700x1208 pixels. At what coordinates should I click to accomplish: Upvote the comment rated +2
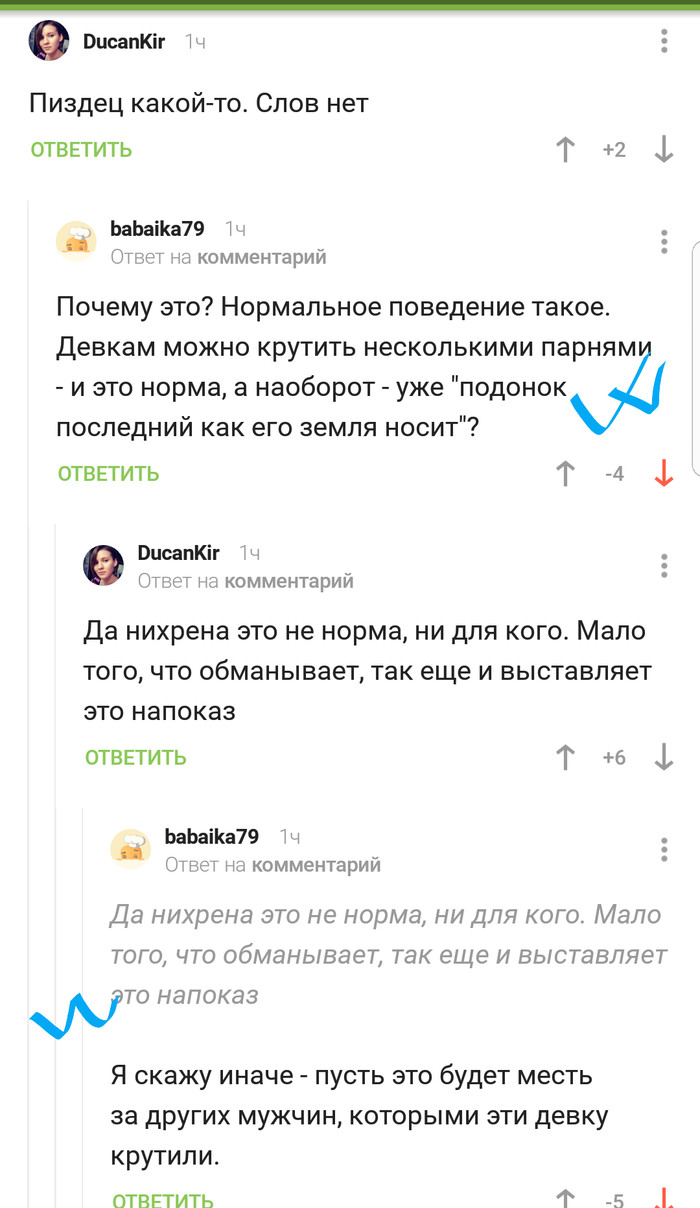(x=565, y=150)
